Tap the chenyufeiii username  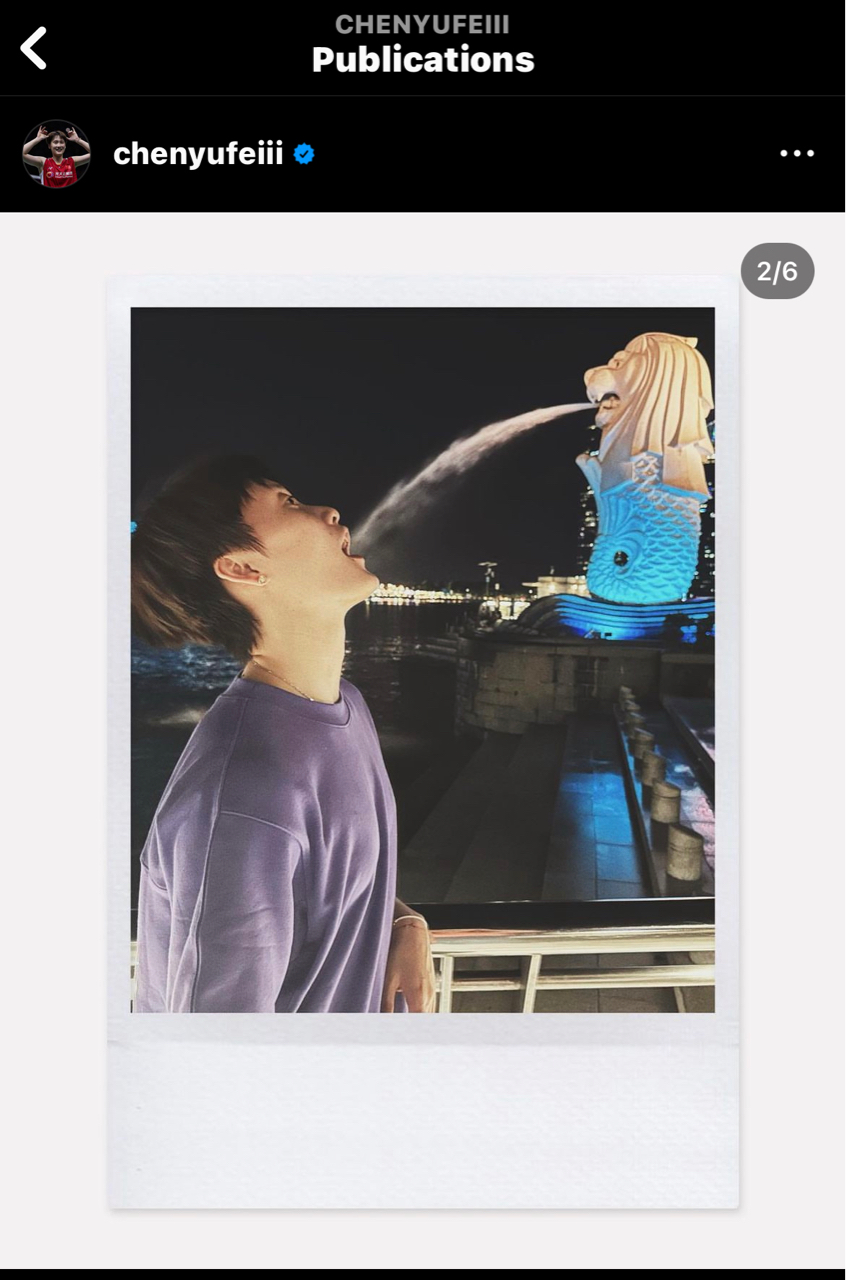click(198, 154)
